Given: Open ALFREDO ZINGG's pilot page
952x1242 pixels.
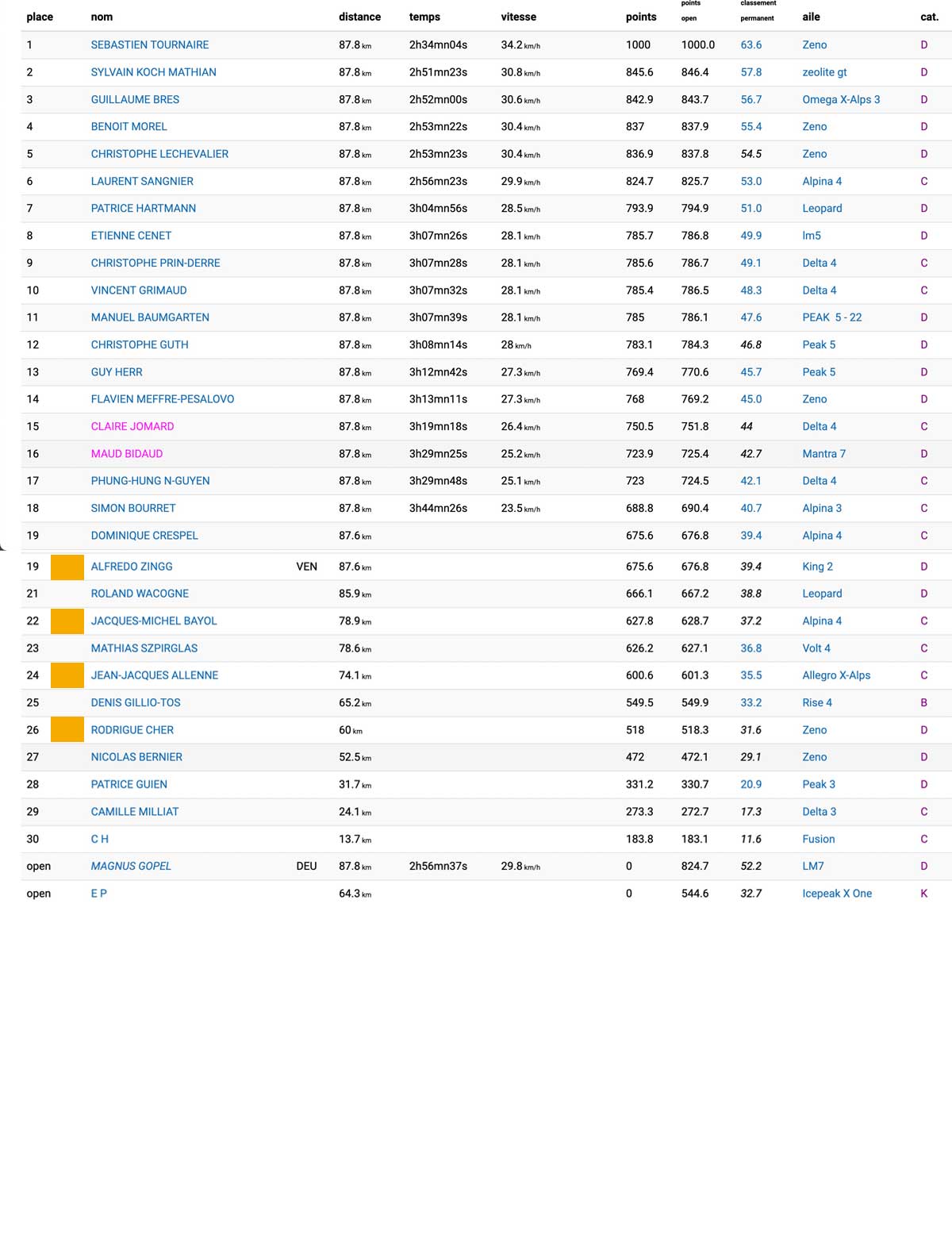Looking at the screenshot, I should click(132, 567).
